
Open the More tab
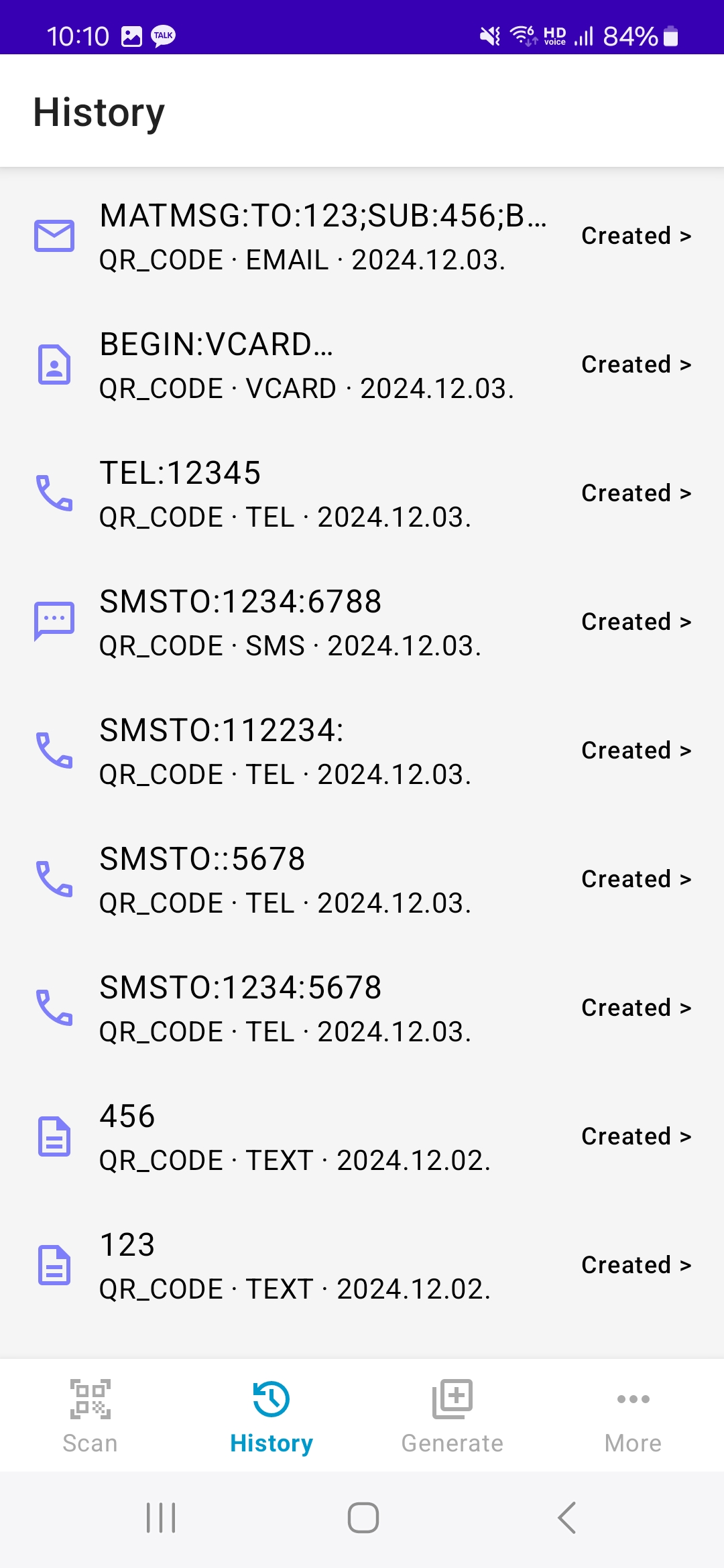(x=633, y=1415)
